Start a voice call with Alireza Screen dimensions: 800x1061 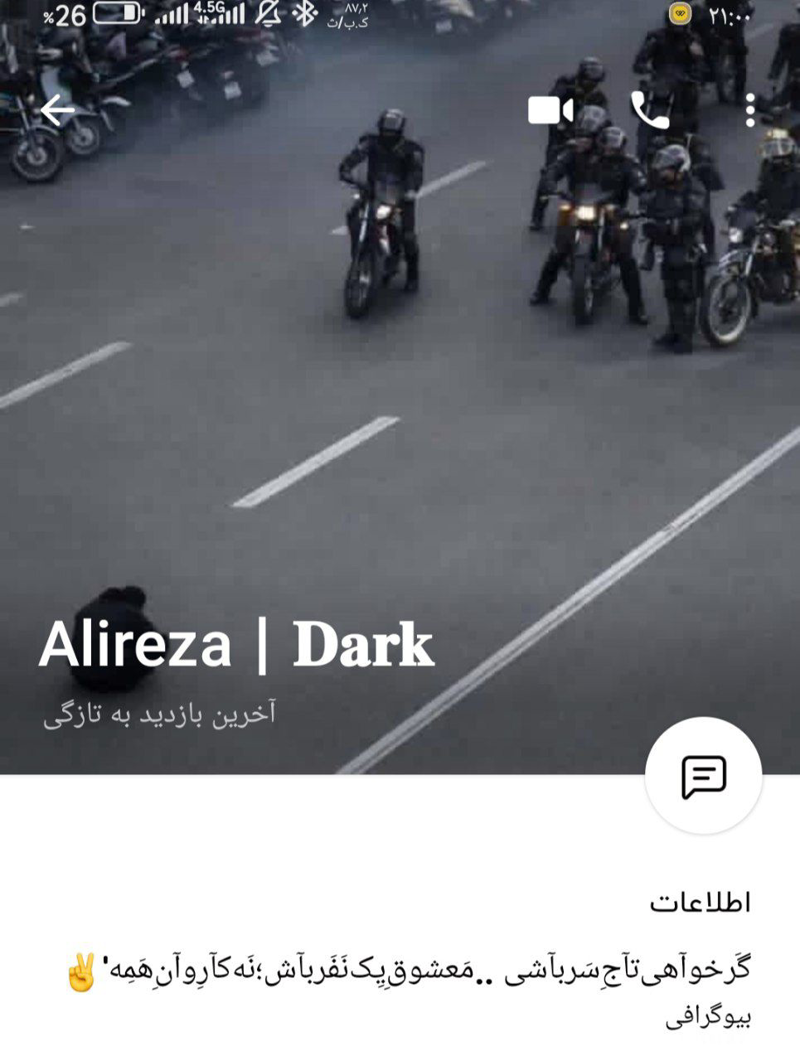[649, 110]
